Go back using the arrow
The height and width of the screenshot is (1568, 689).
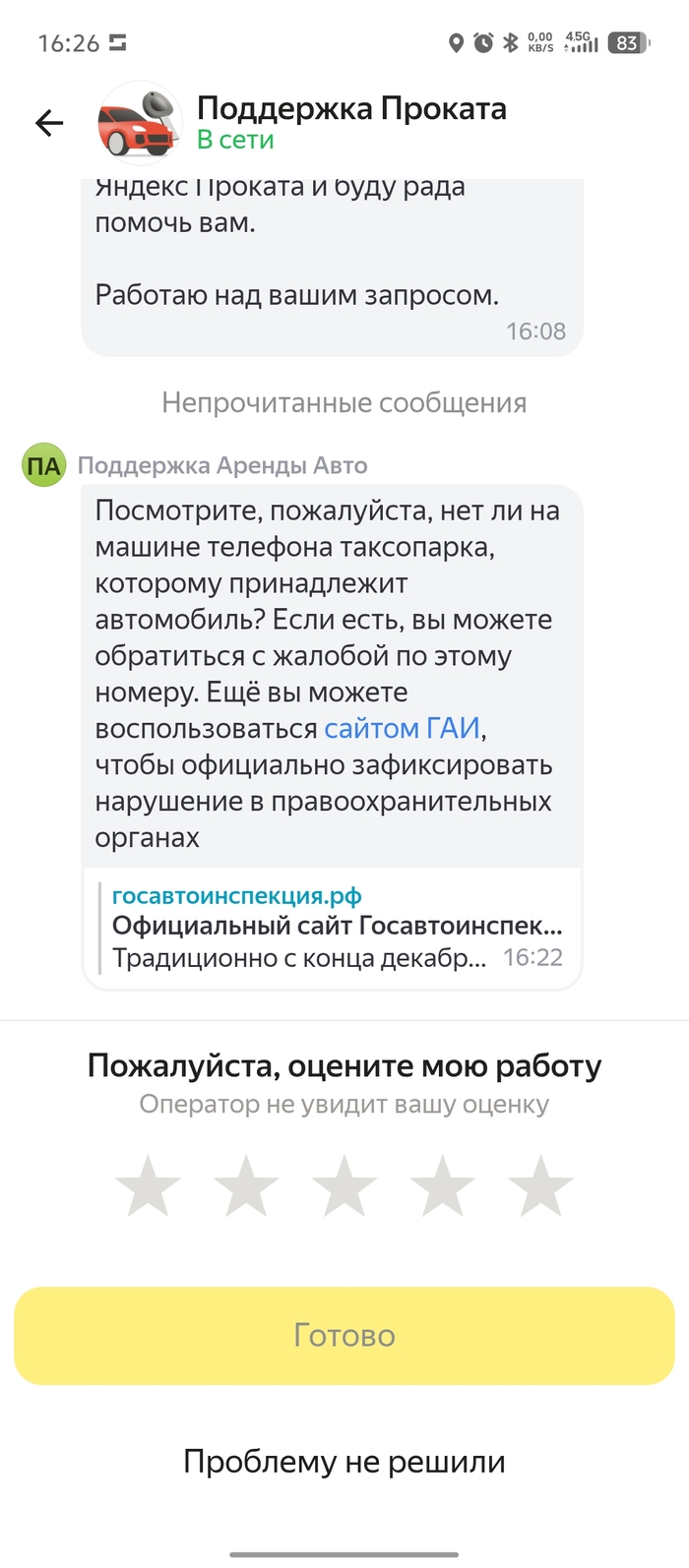point(49,123)
